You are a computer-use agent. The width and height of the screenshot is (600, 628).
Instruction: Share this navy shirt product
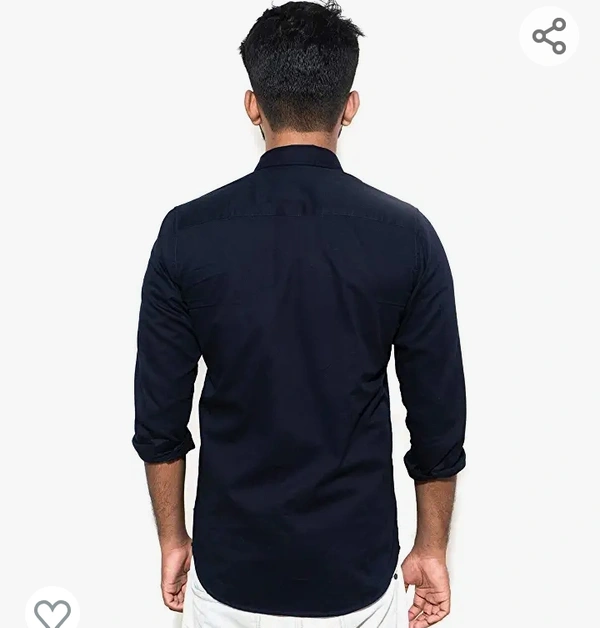pyautogui.click(x=549, y=37)
